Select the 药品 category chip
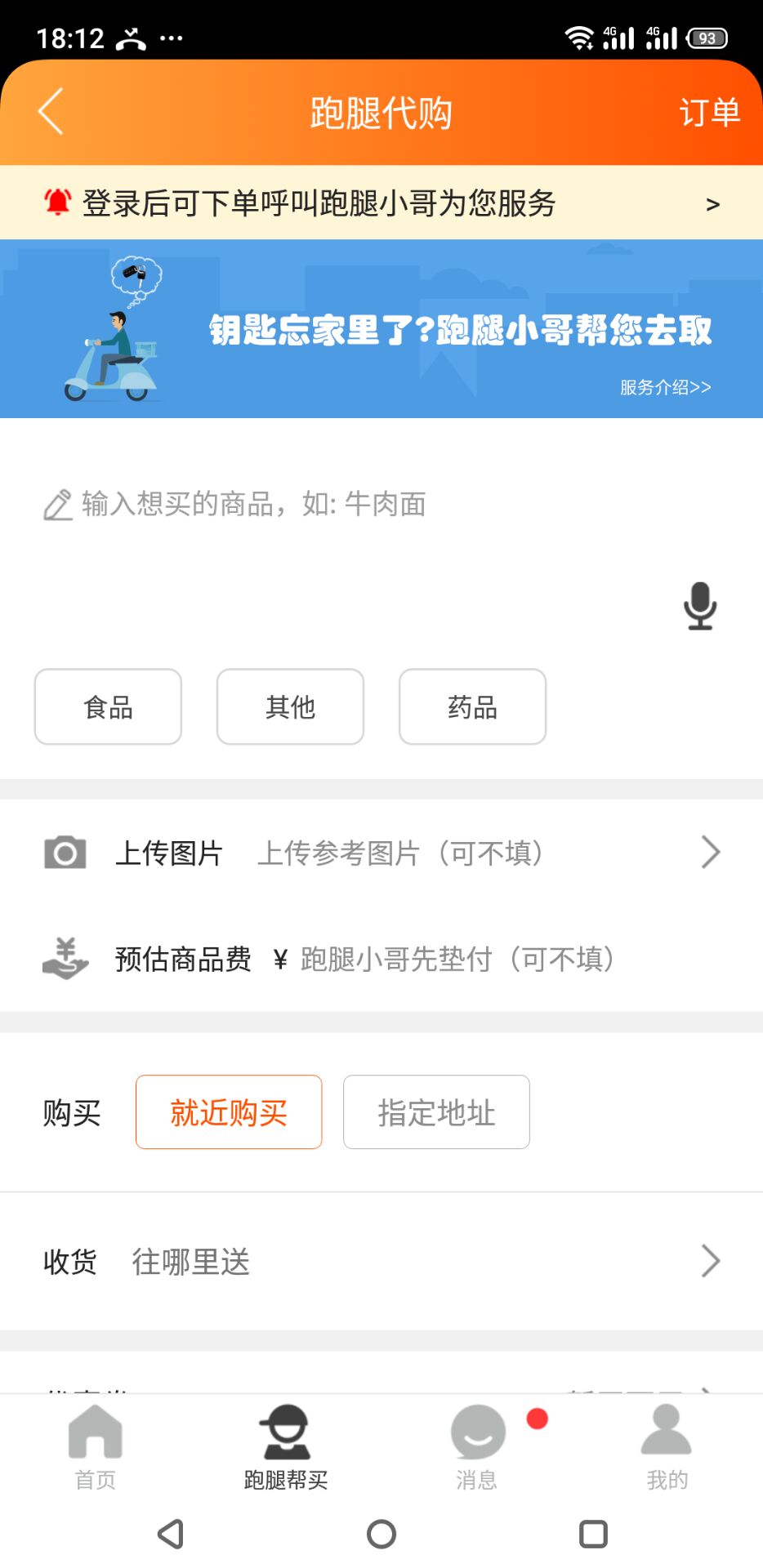Screen dimensions: 763x1568 pos(472,707)
